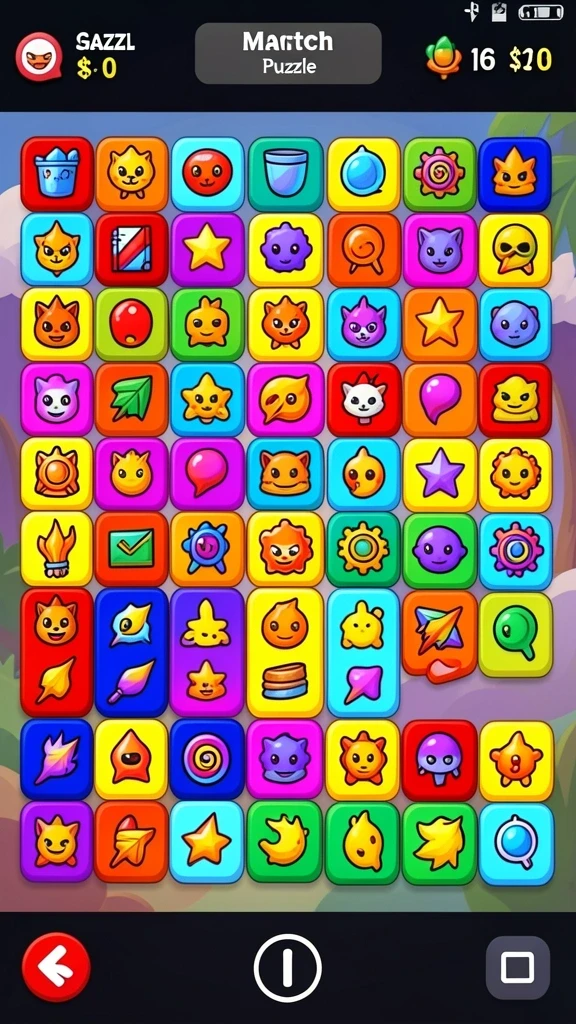This screenshot has height=1024, width=576.
Task: Tap the green checkmark tile
Action: click(x=133, y=549)
